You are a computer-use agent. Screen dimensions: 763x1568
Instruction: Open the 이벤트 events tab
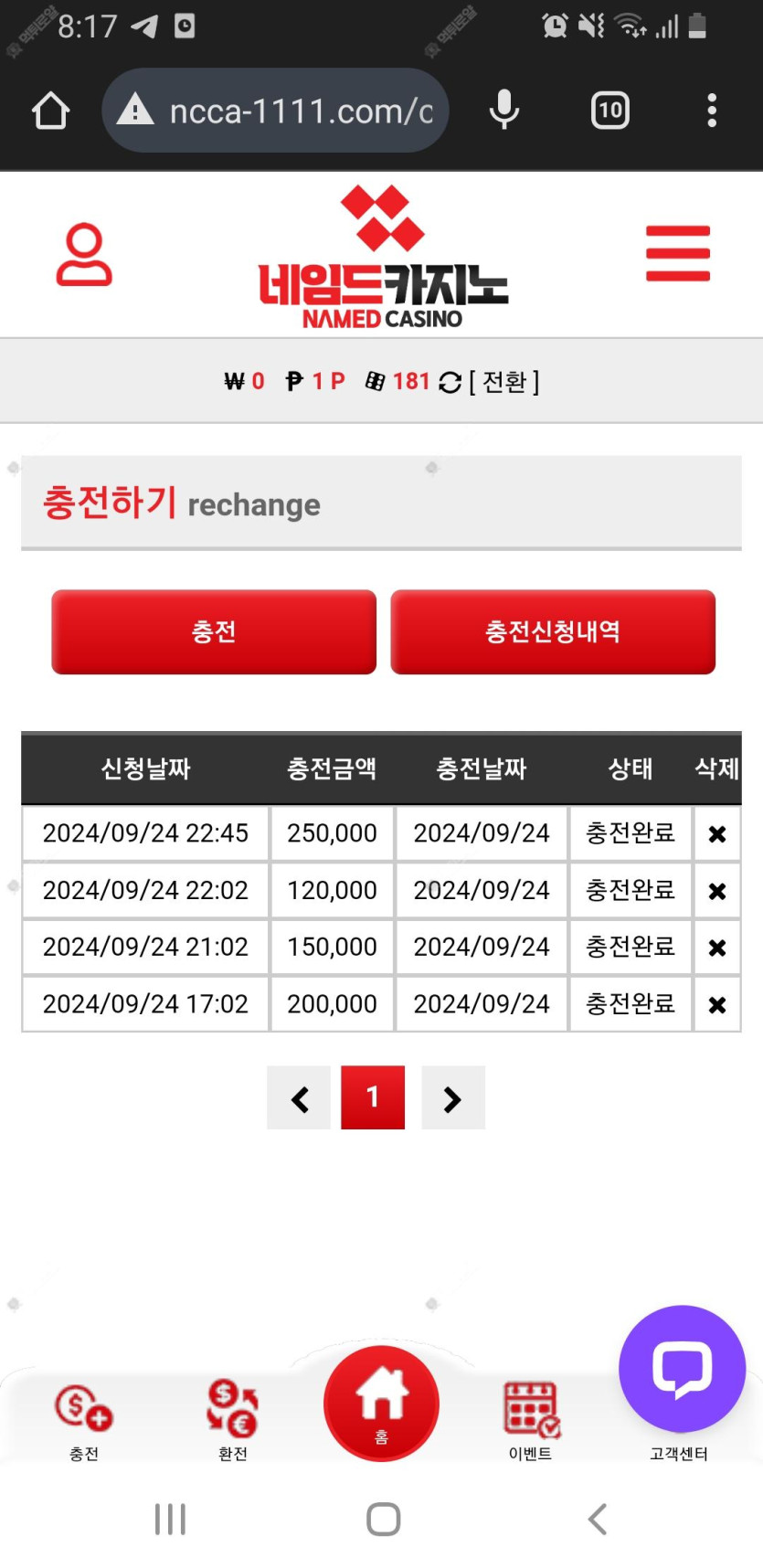coord(531,1420)
